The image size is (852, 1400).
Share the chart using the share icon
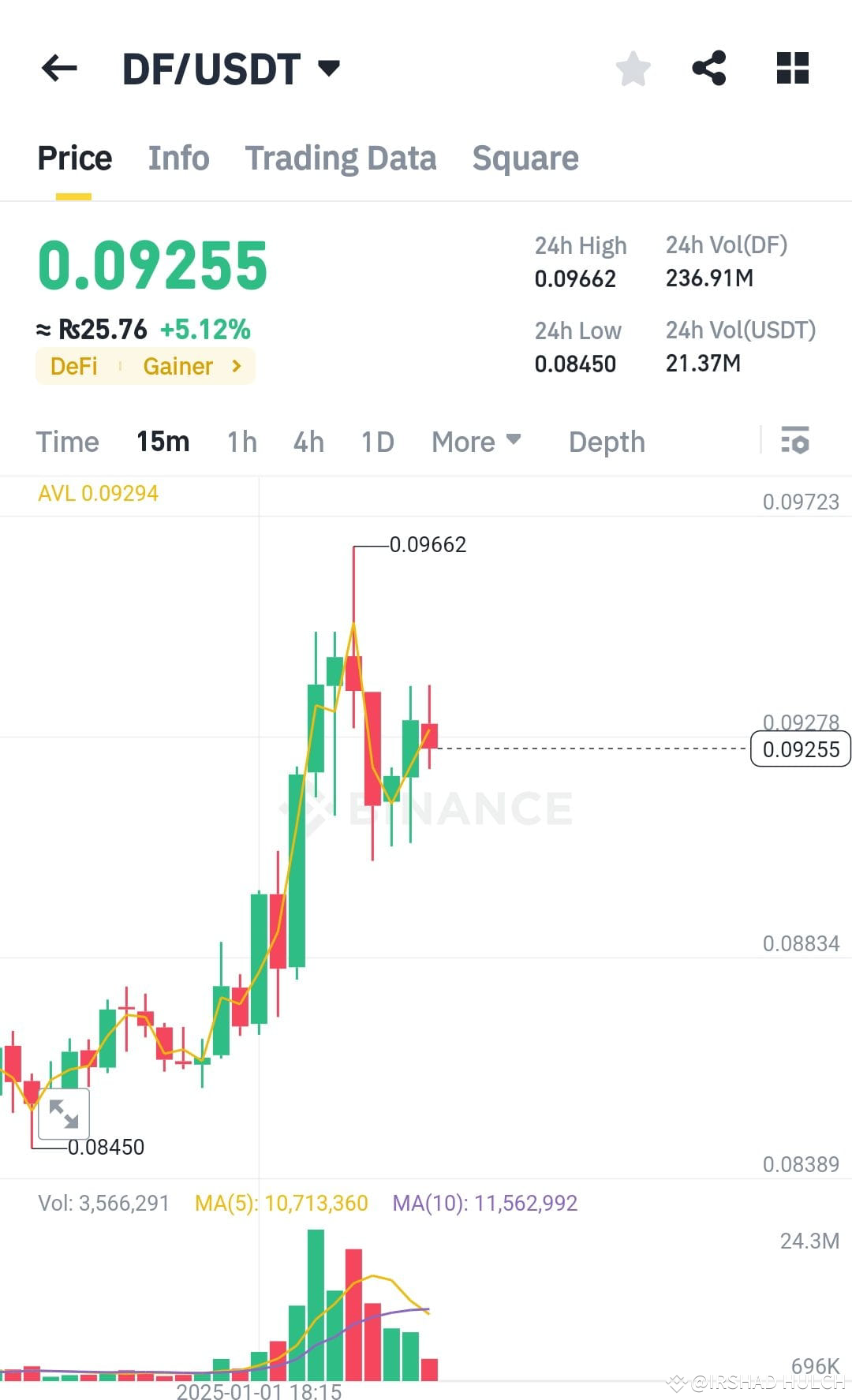pos(709,69)
